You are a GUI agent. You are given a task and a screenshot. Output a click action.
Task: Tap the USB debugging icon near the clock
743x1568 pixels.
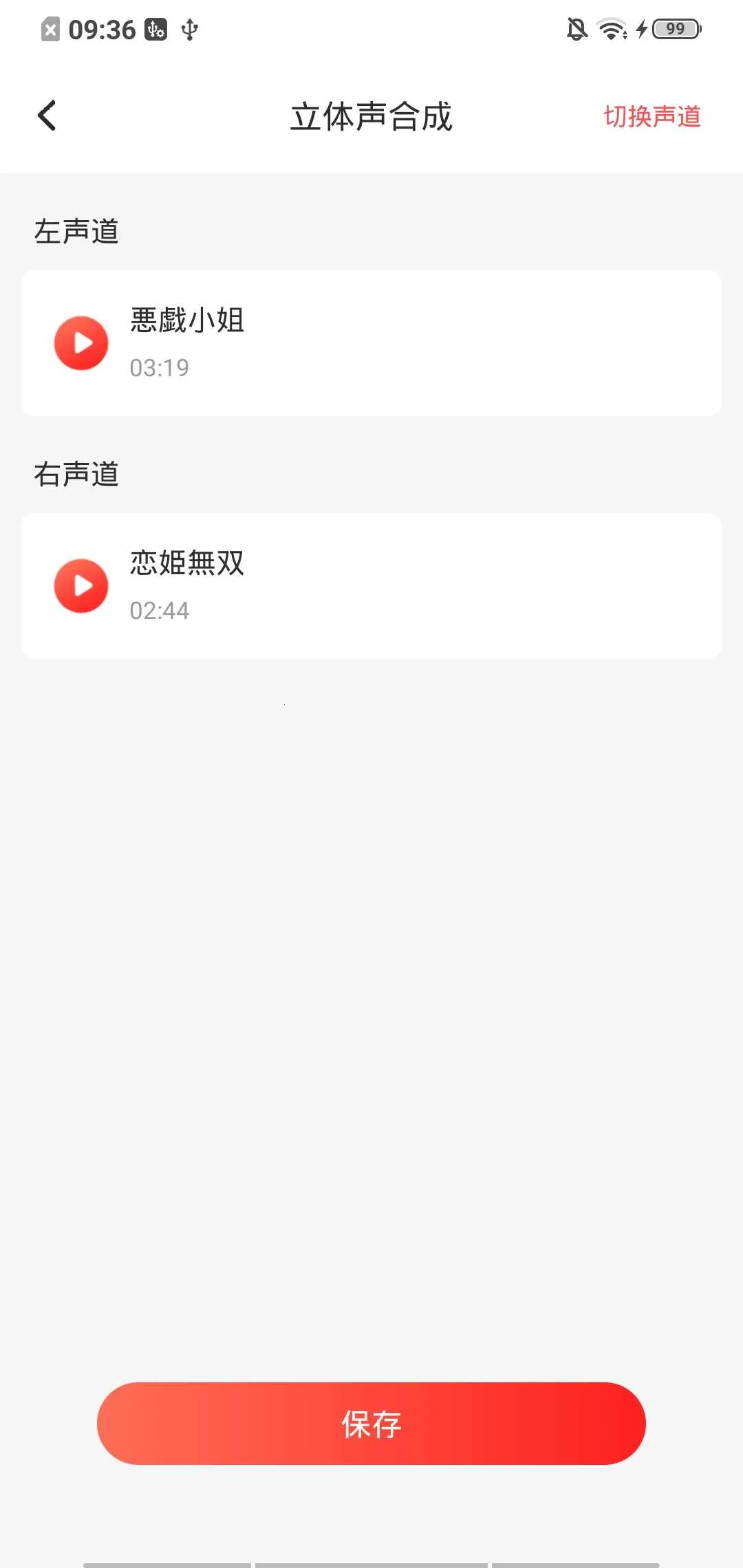(x=154, y=30)
